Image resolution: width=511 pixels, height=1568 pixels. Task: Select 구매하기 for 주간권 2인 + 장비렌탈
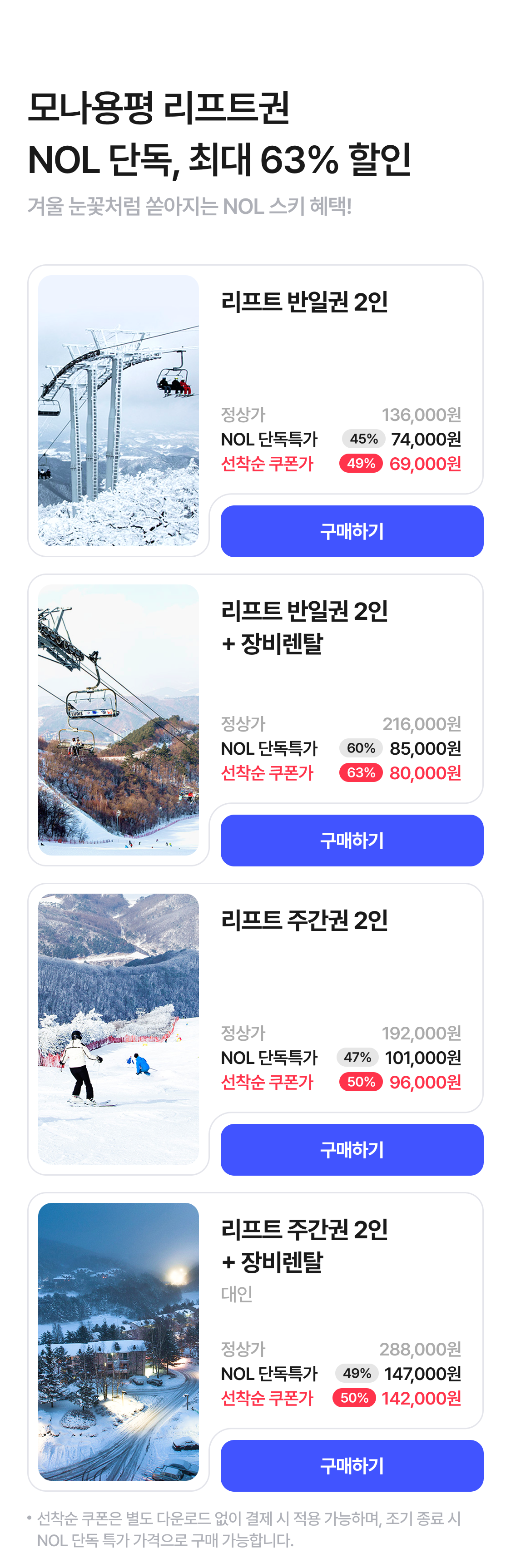pyautogui.click(x=352, y=1465)
